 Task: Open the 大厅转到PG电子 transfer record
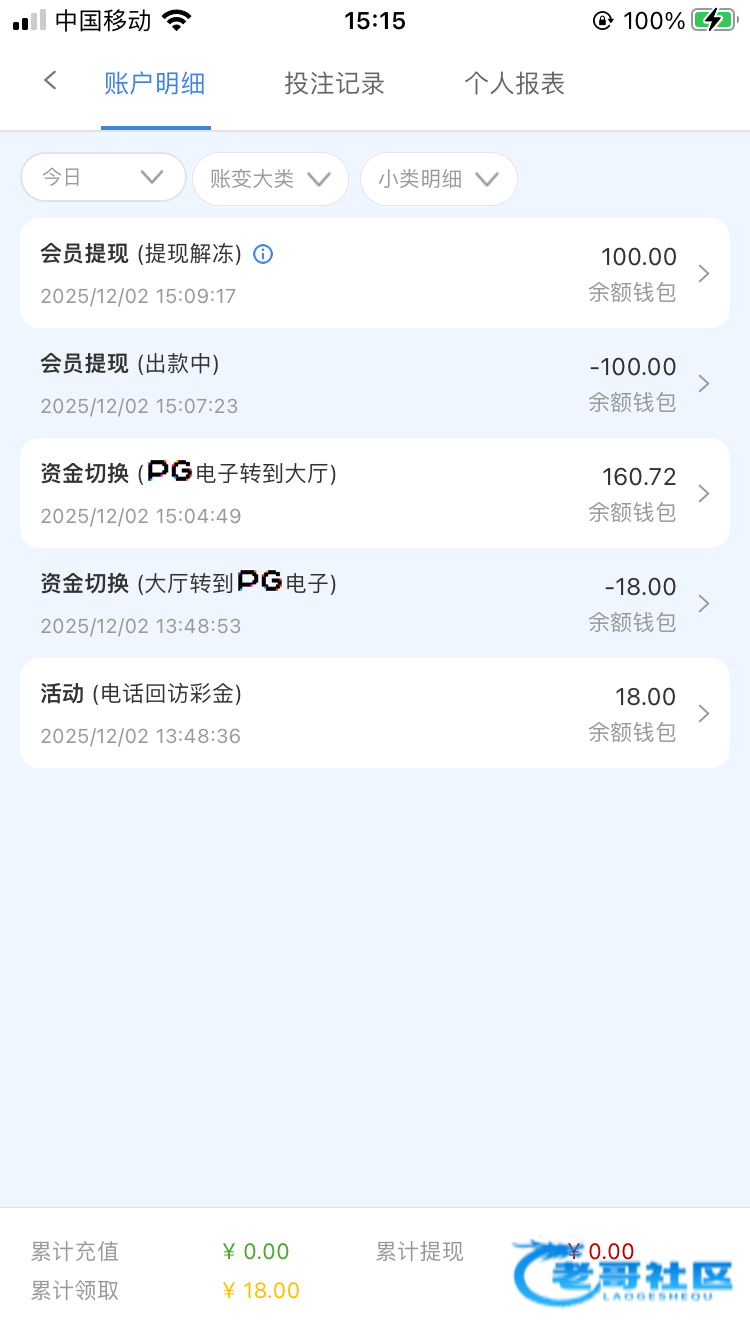374,603
